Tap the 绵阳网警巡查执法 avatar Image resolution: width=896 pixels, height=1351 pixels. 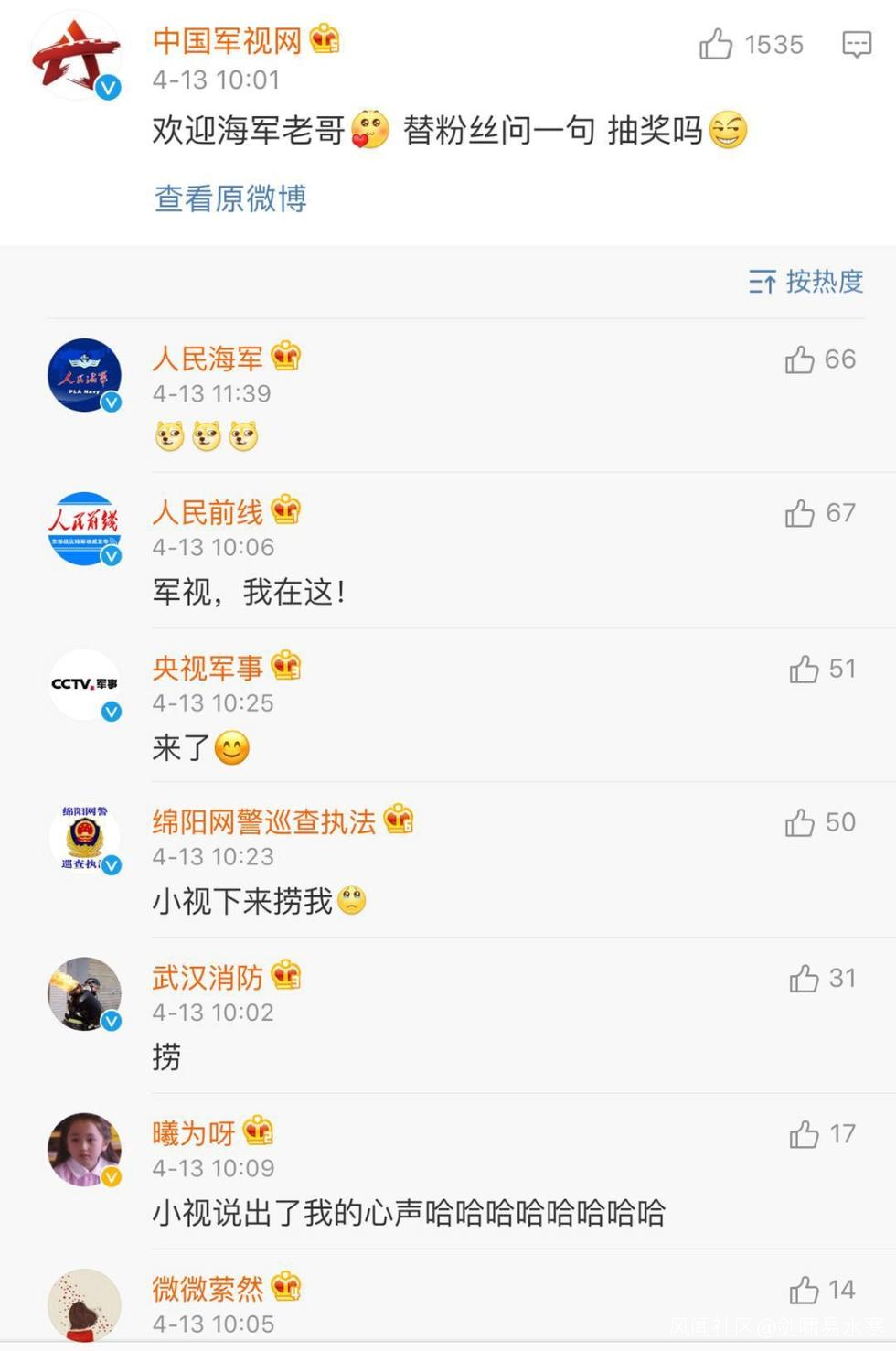point(84,838)
